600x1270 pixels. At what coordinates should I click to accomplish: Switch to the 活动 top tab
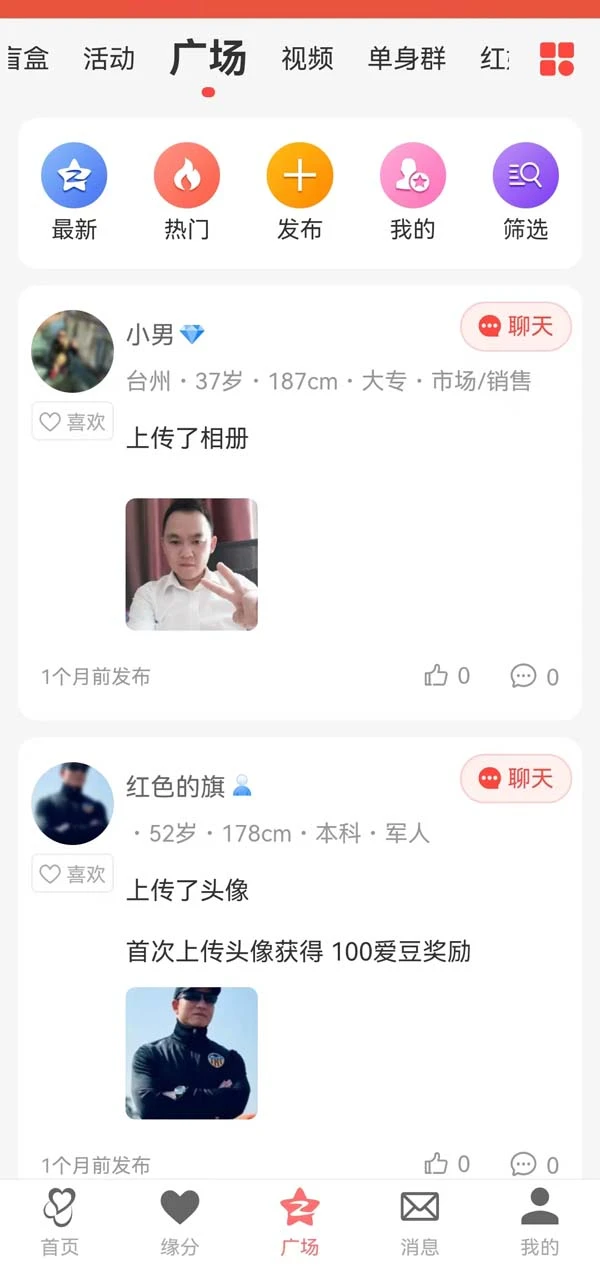tap(109, 59)
